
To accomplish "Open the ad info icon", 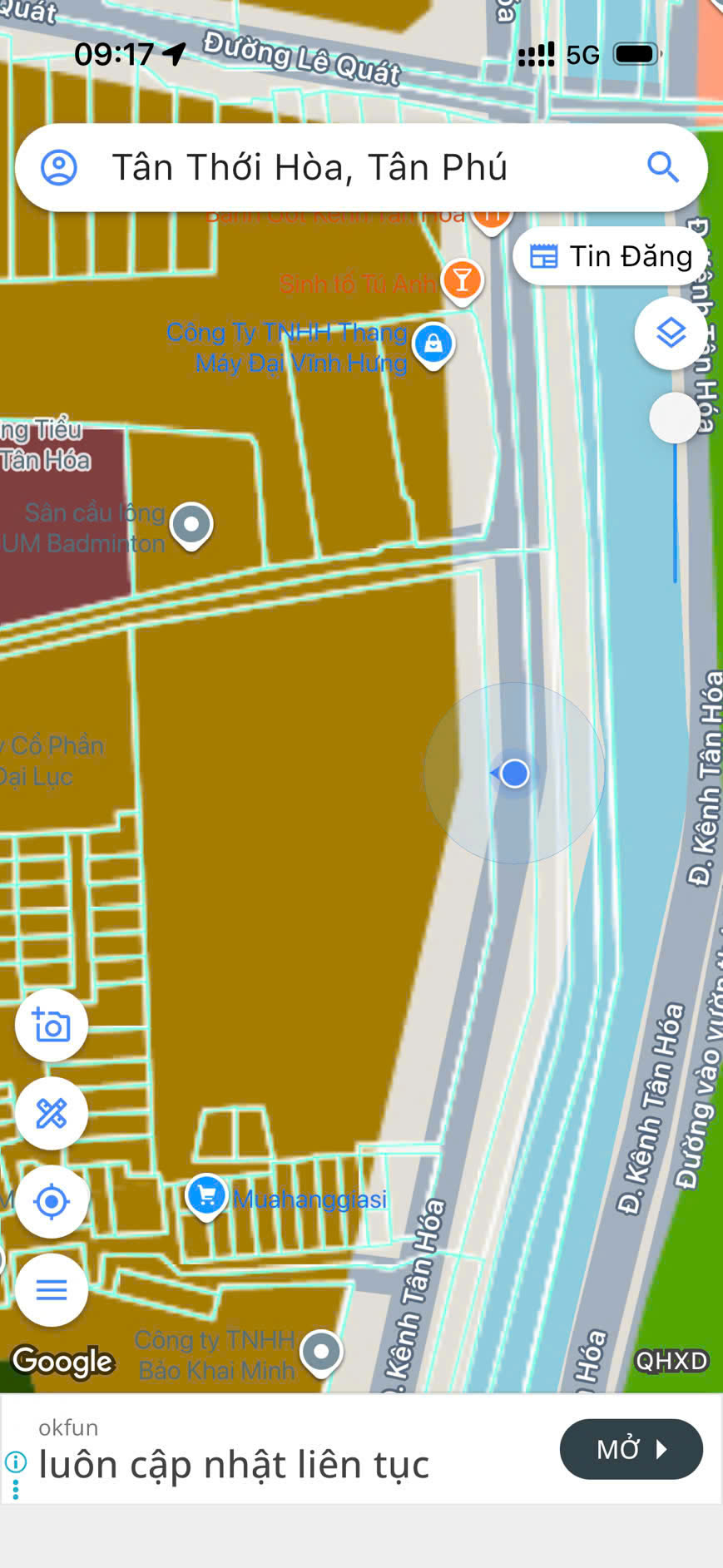I will (15, 1461).
